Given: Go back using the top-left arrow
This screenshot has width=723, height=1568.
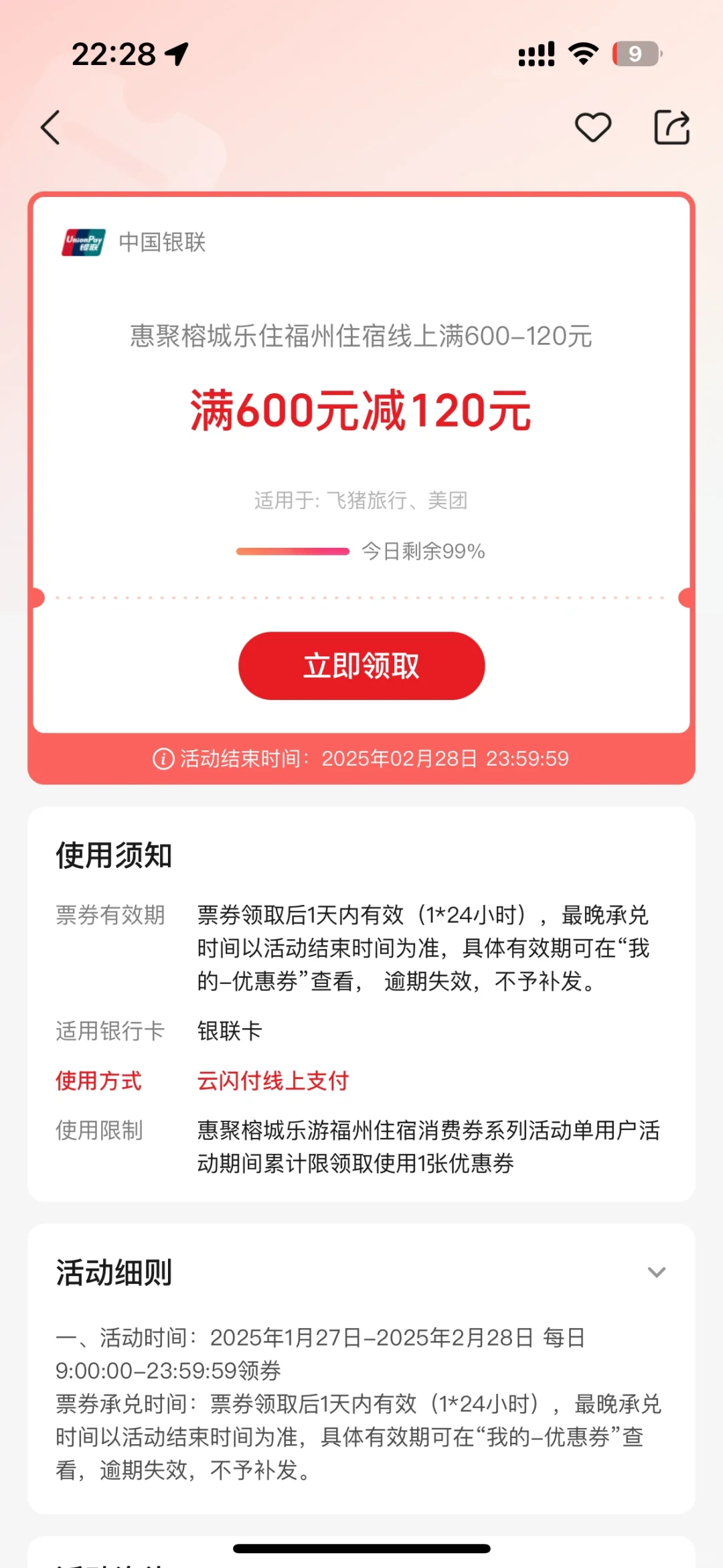Looking at the screenshot, I should (x=51, y=127).
